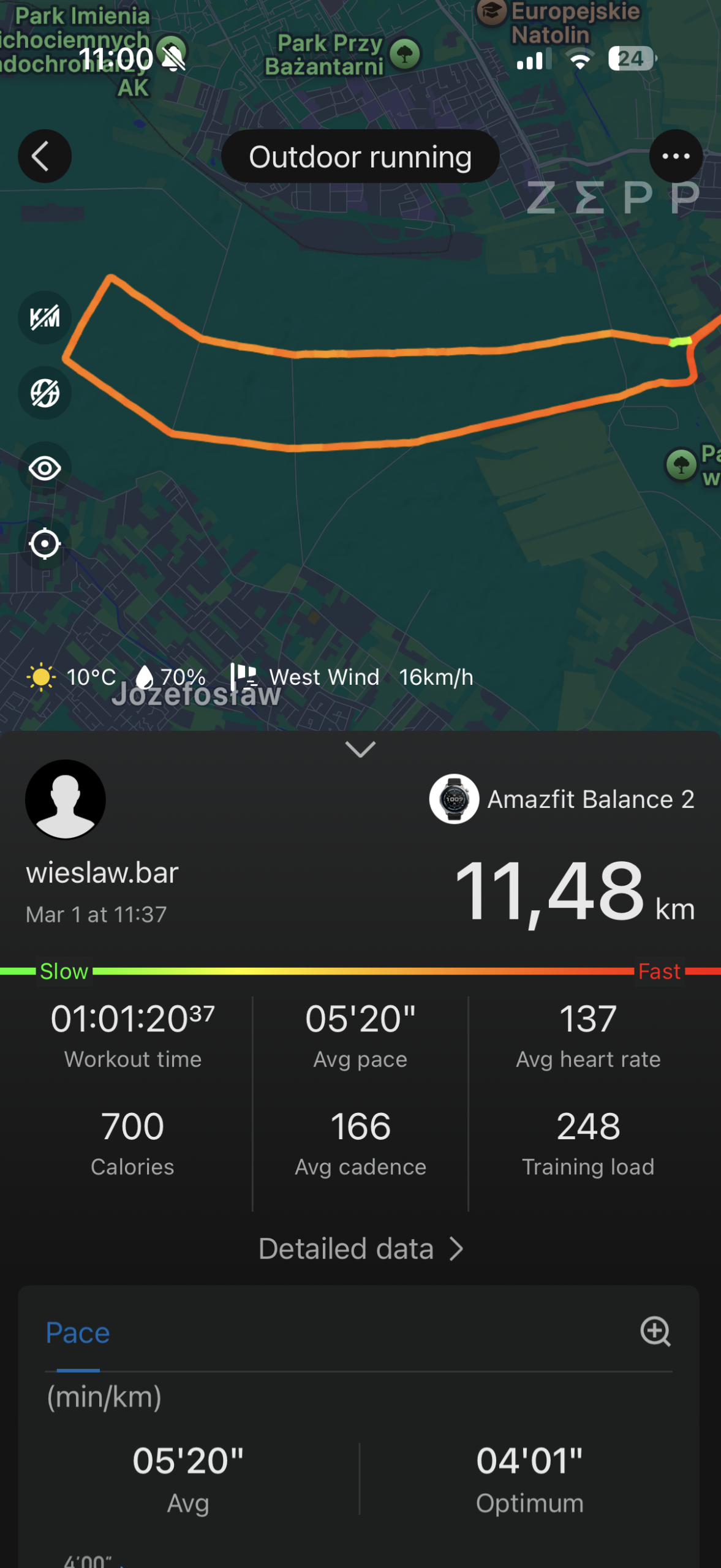Recenter map on the route
The image size is (721, 1568).
45,543
